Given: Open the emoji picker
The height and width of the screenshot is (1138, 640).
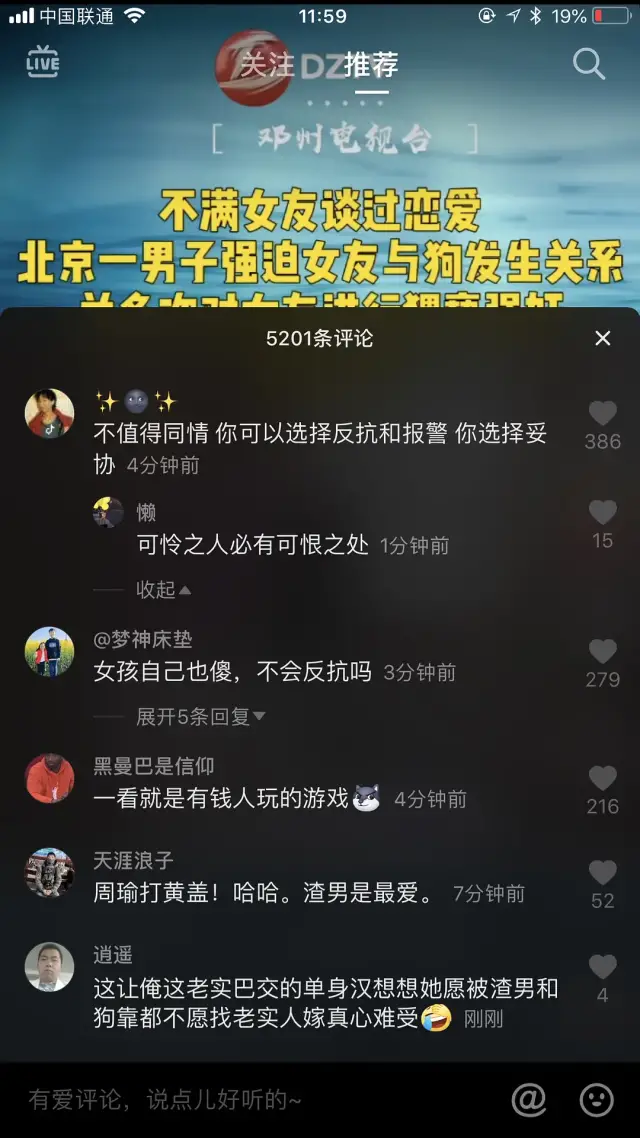Looking at the screenshot, I should [597, 1100].
